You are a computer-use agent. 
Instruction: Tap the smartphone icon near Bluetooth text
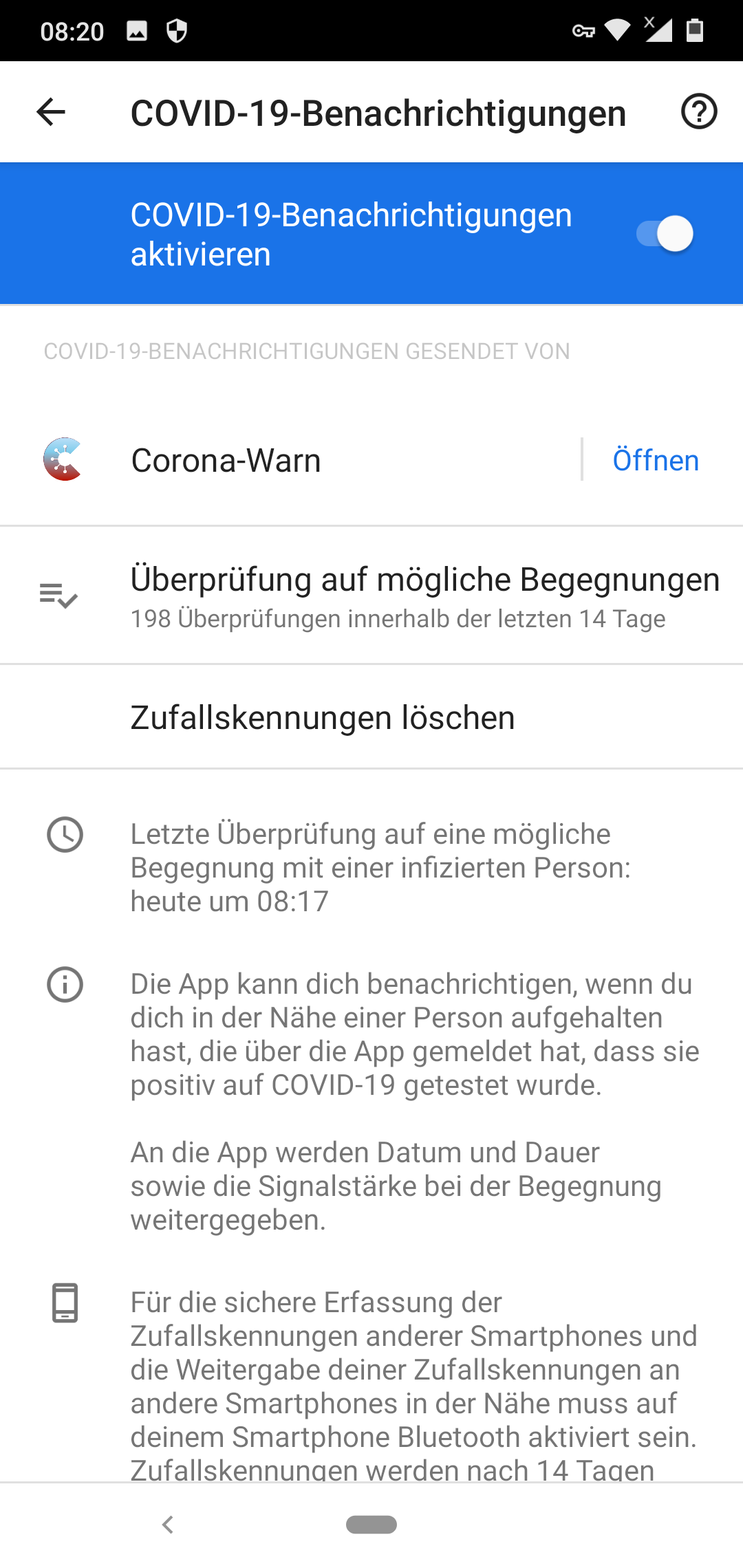[x=65, y=1303]
